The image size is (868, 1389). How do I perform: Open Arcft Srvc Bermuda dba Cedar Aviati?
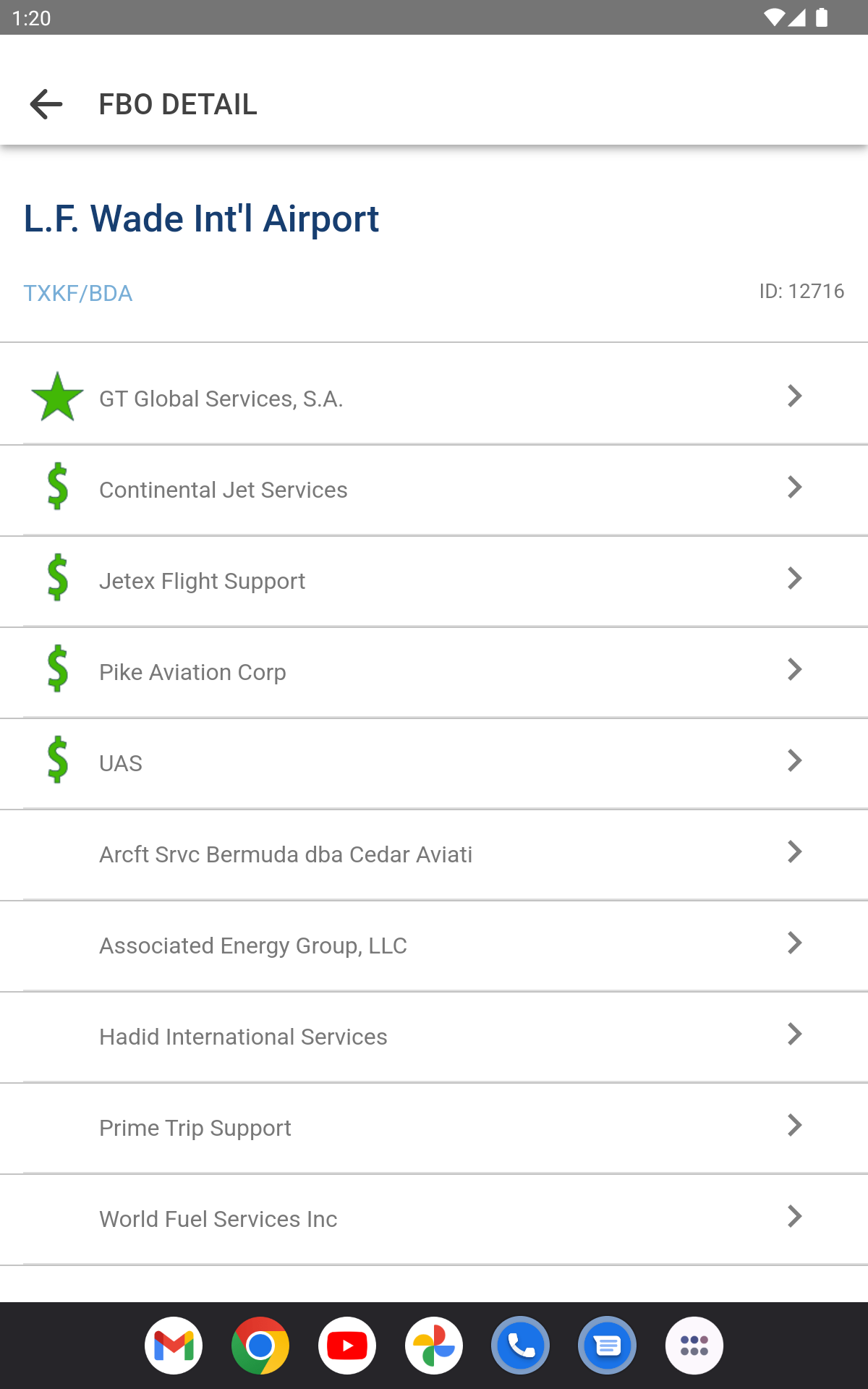(434, 854)
